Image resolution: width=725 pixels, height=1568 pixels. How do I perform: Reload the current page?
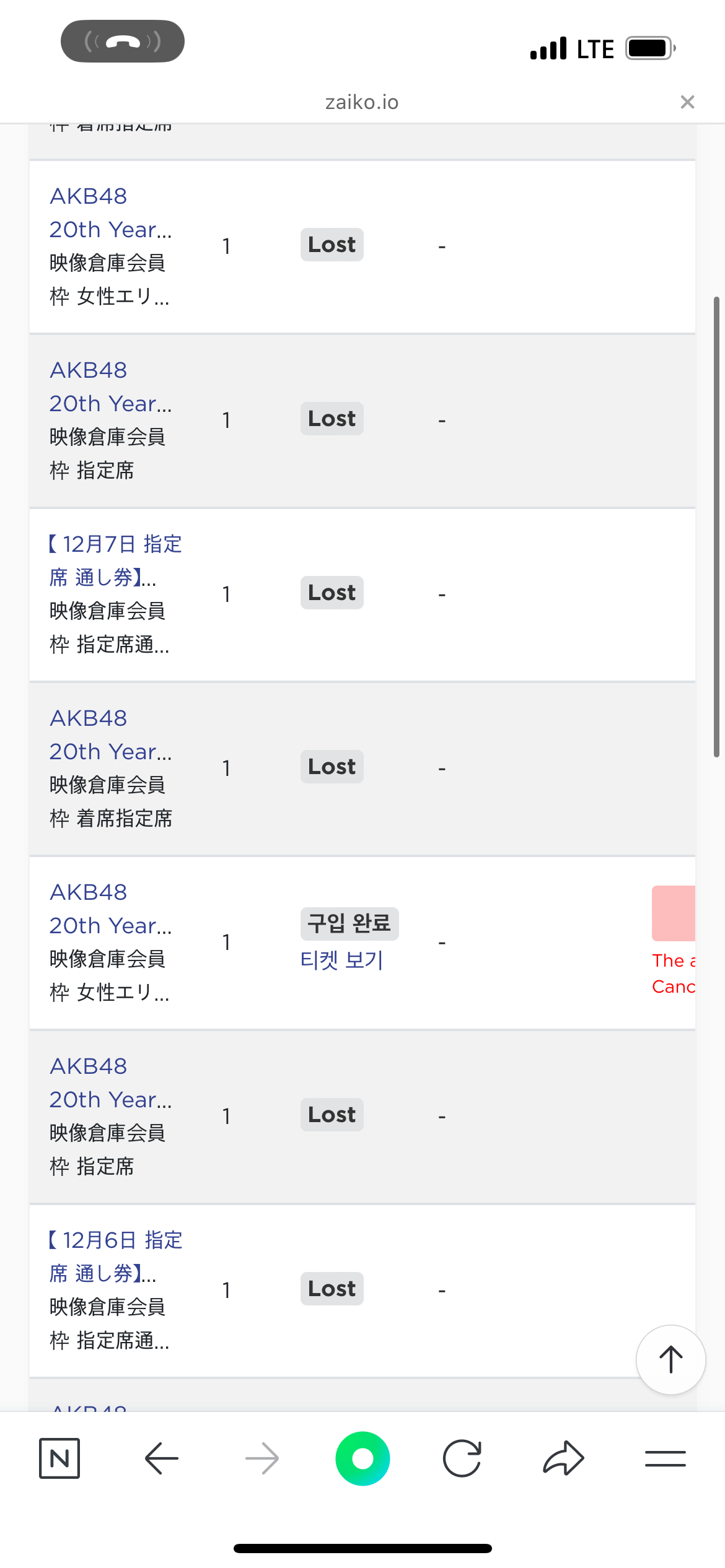click(x=462, y=1458)
